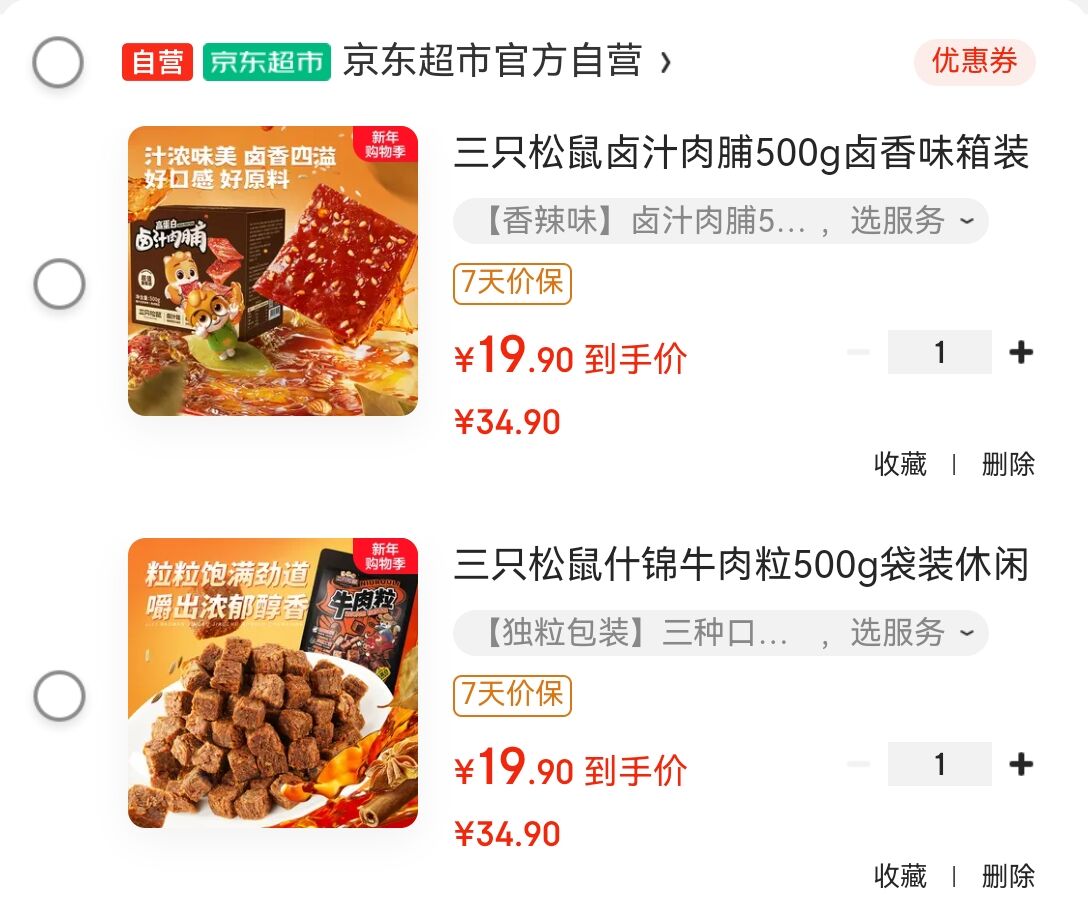
Task: Decrease quantity of 什锦牛肉粒
Action: 858,764
